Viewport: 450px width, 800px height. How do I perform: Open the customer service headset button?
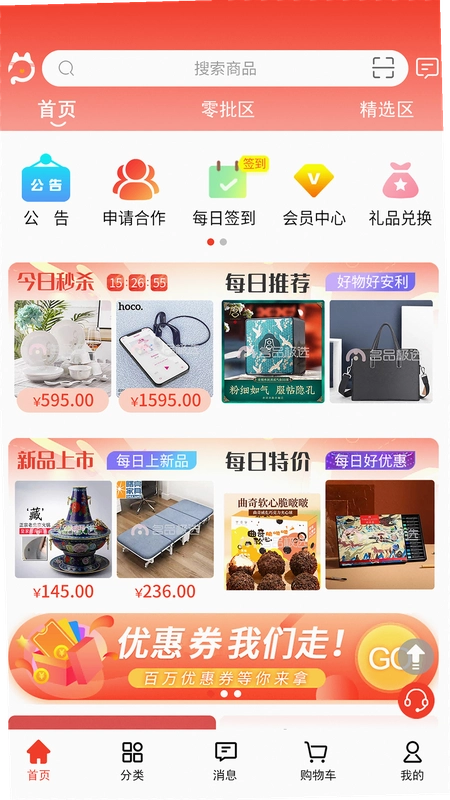coord(416,701)
